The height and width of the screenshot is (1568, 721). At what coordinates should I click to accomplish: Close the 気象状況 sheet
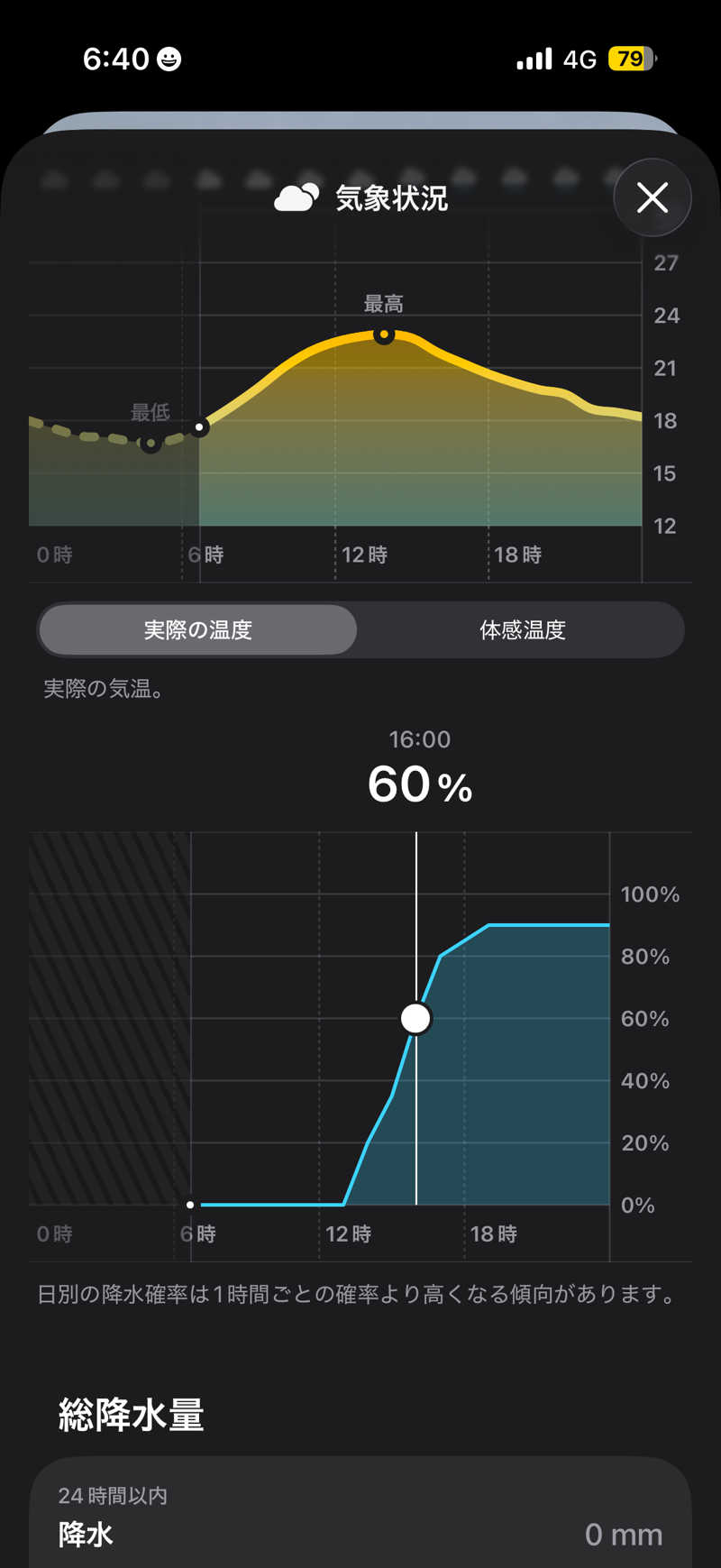point(652,197)
